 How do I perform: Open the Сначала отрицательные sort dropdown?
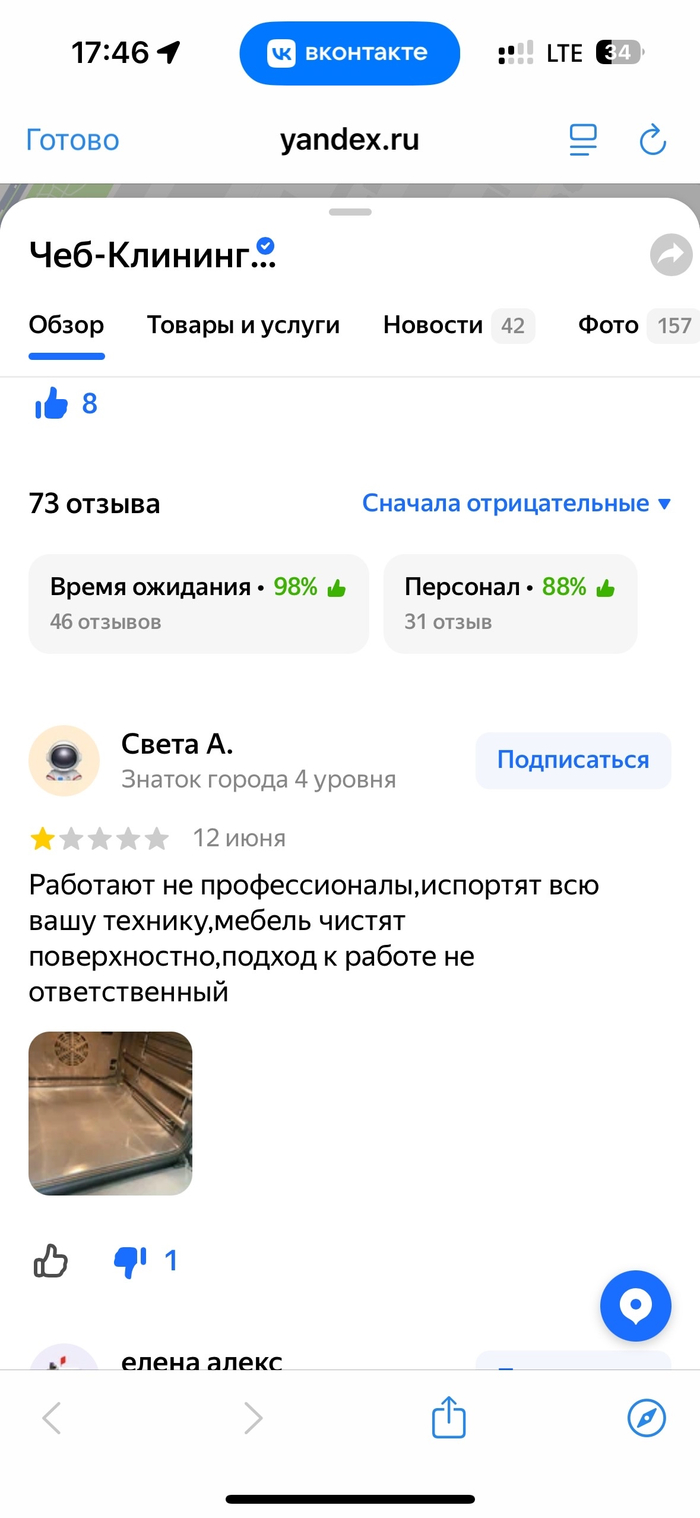(516, 503)
